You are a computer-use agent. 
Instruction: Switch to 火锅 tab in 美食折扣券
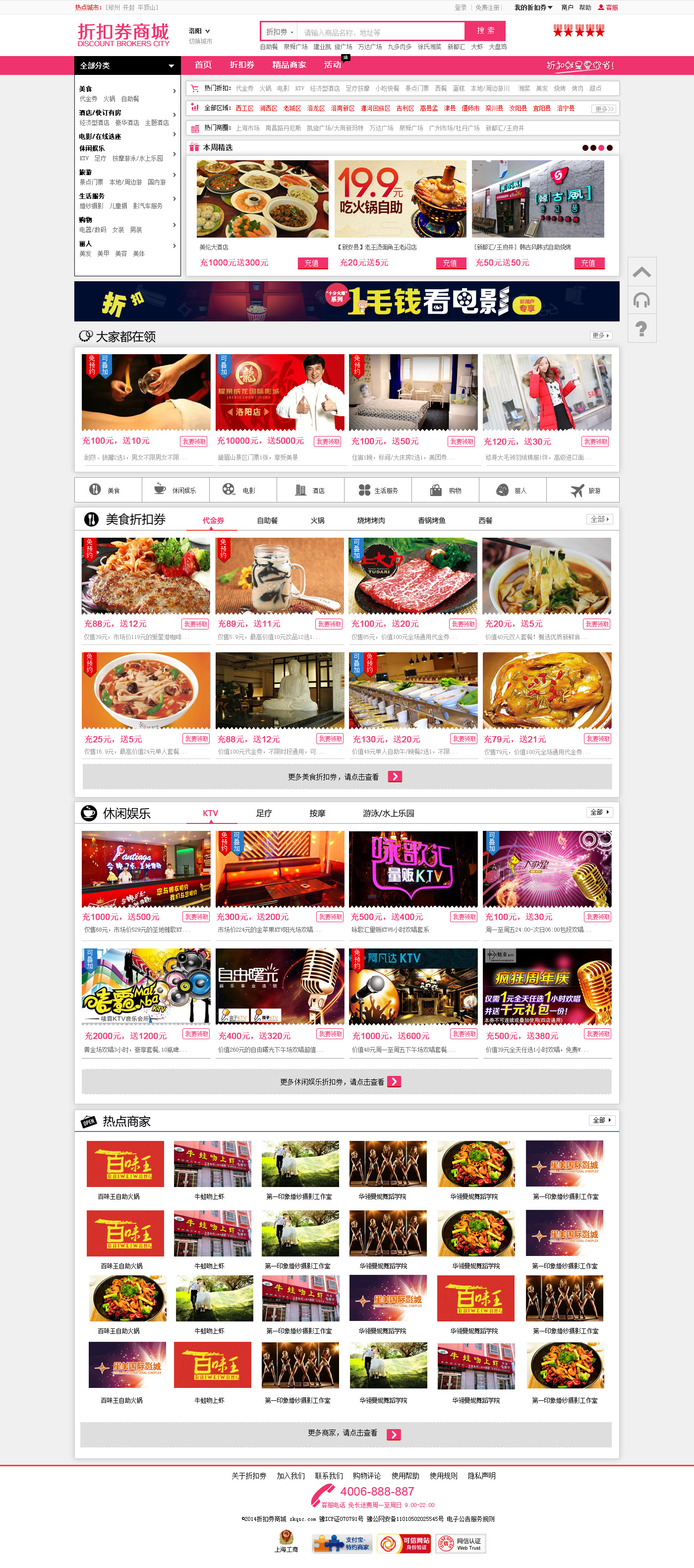[317, 520]
